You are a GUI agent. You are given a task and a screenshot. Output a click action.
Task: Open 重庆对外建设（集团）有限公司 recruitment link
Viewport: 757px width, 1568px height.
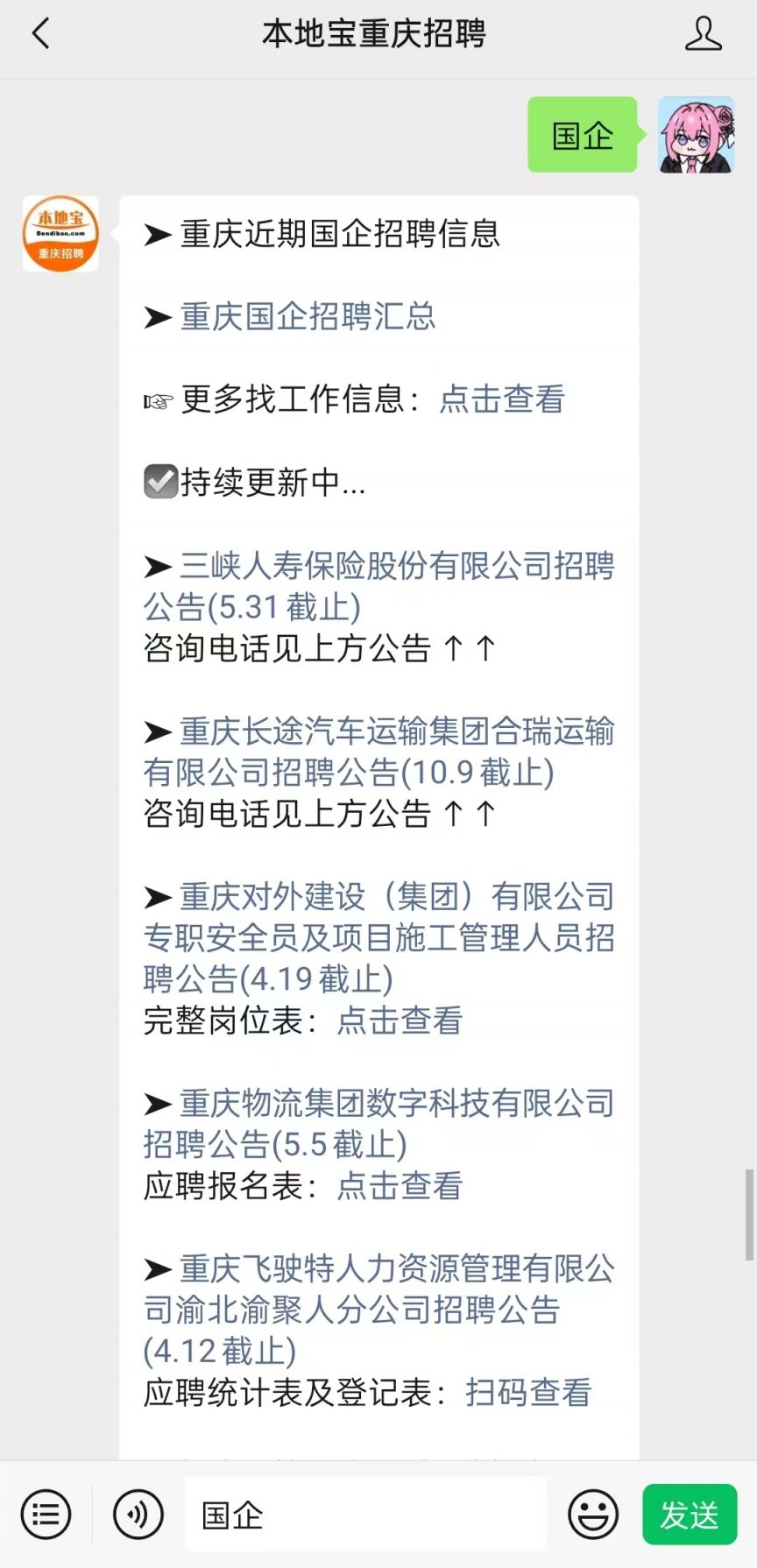[379, 937]
